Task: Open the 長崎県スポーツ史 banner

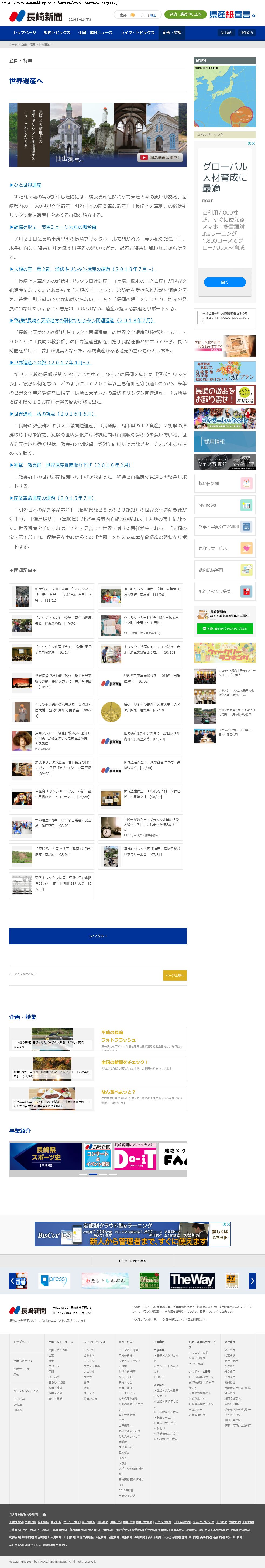Action: click(x=46, y=1156)
